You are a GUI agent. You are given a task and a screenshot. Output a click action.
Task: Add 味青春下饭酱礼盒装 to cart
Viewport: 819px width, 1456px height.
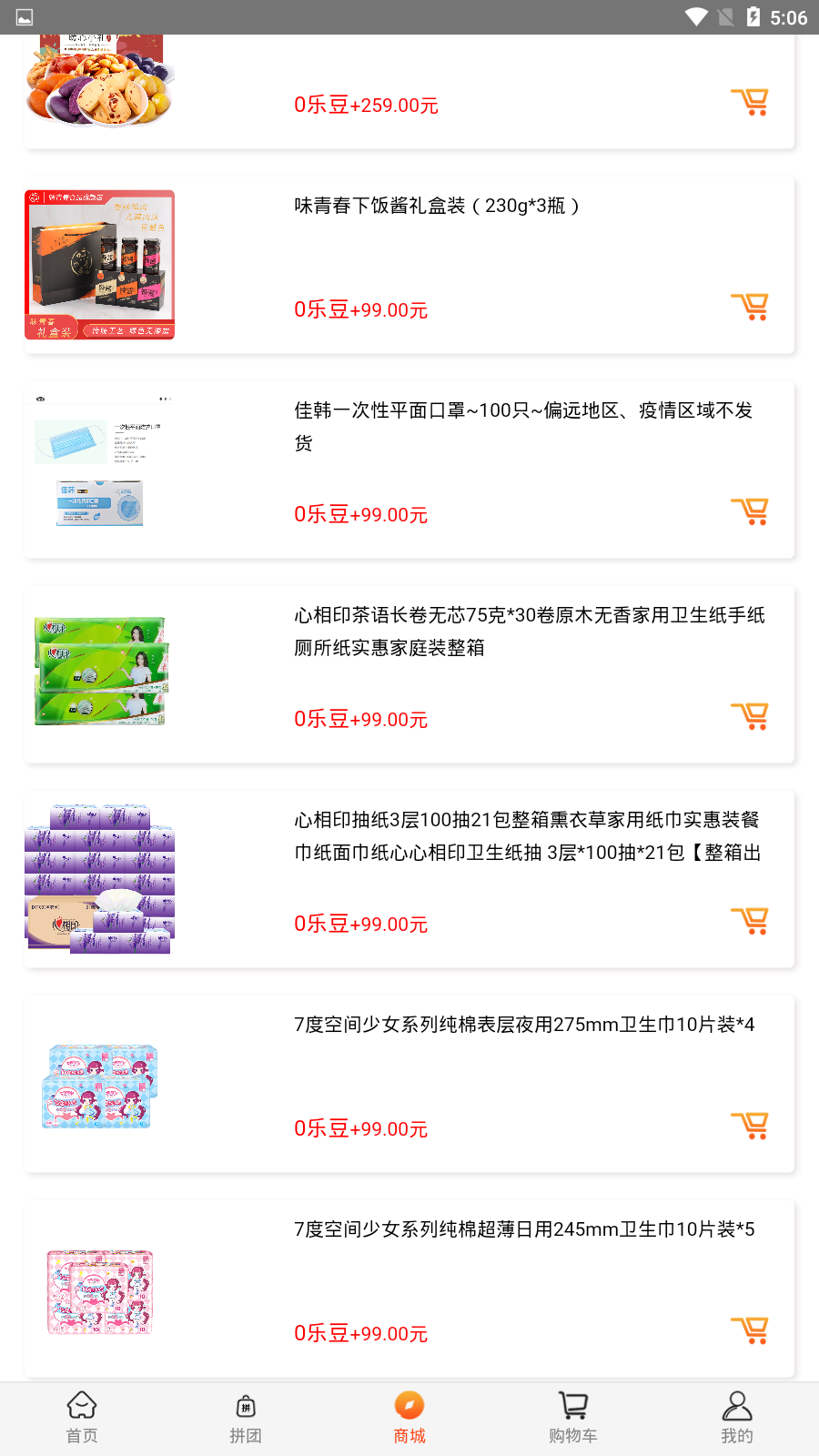pyautogui.click(x=749, y=307)
